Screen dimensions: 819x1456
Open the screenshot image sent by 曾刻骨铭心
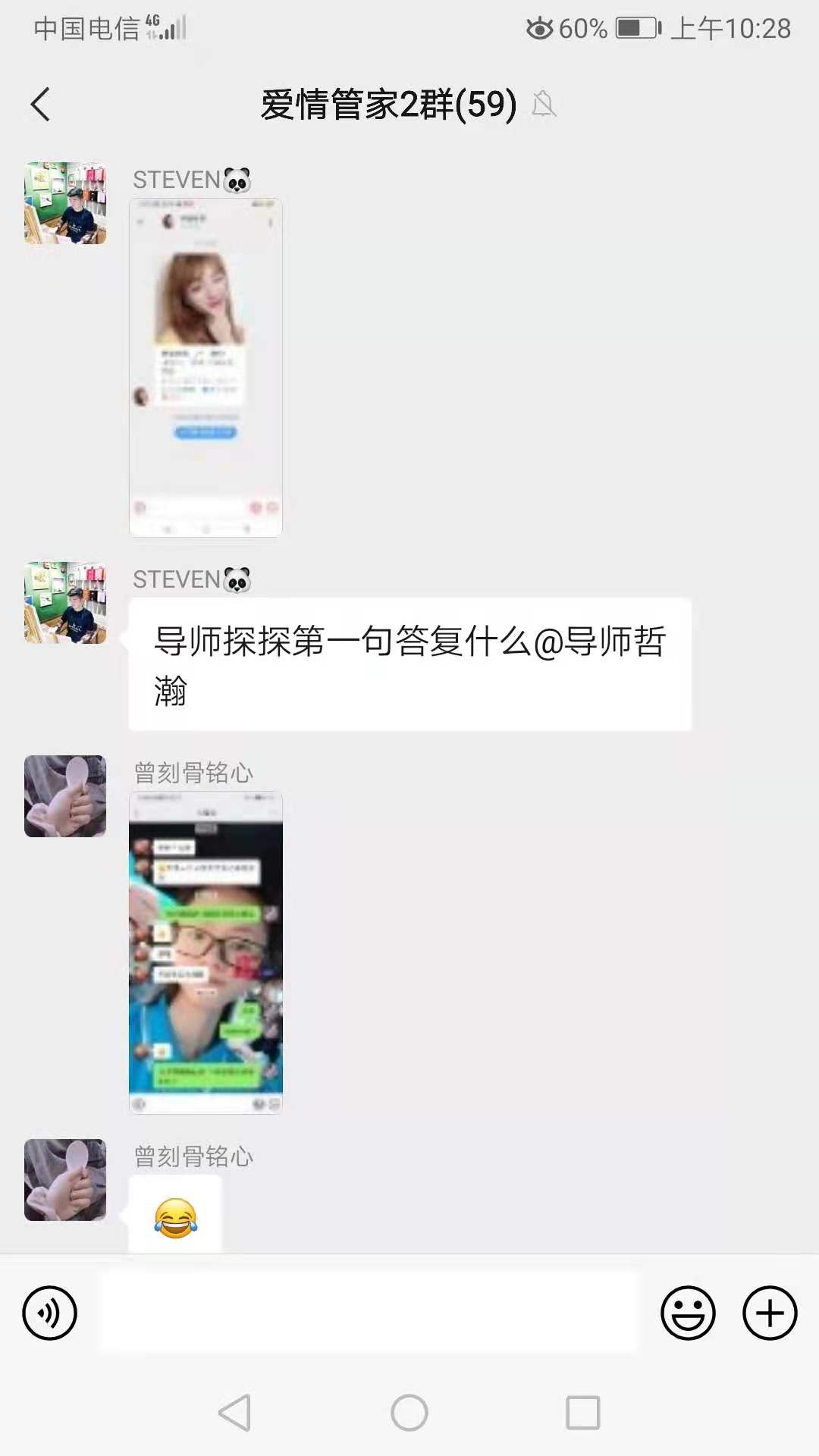pos(206,952)
